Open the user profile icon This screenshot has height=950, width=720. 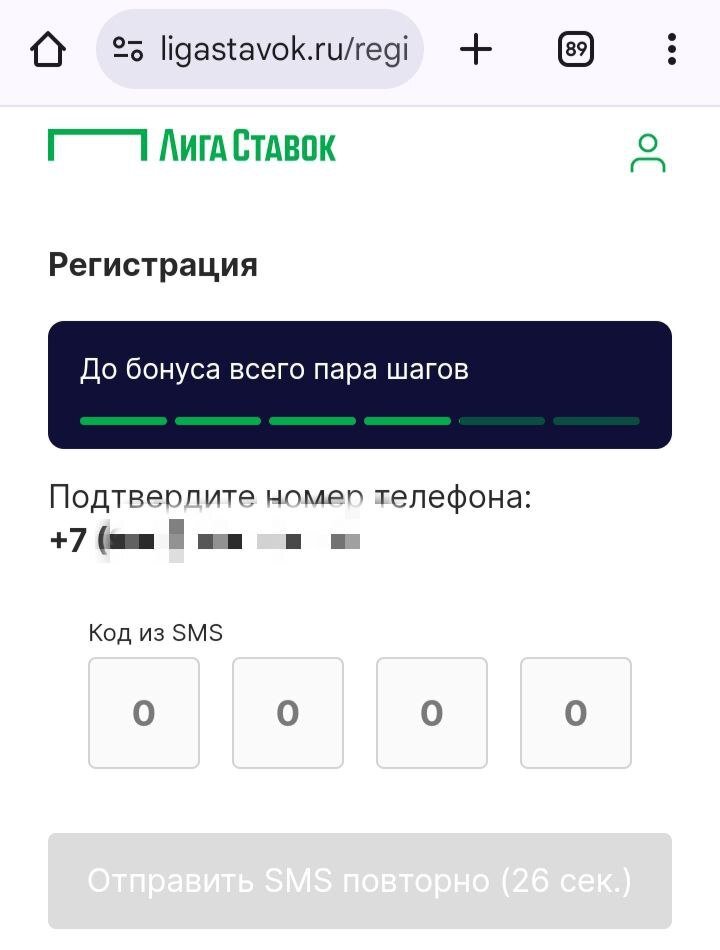pyautogui.click(x=648, y=153)
